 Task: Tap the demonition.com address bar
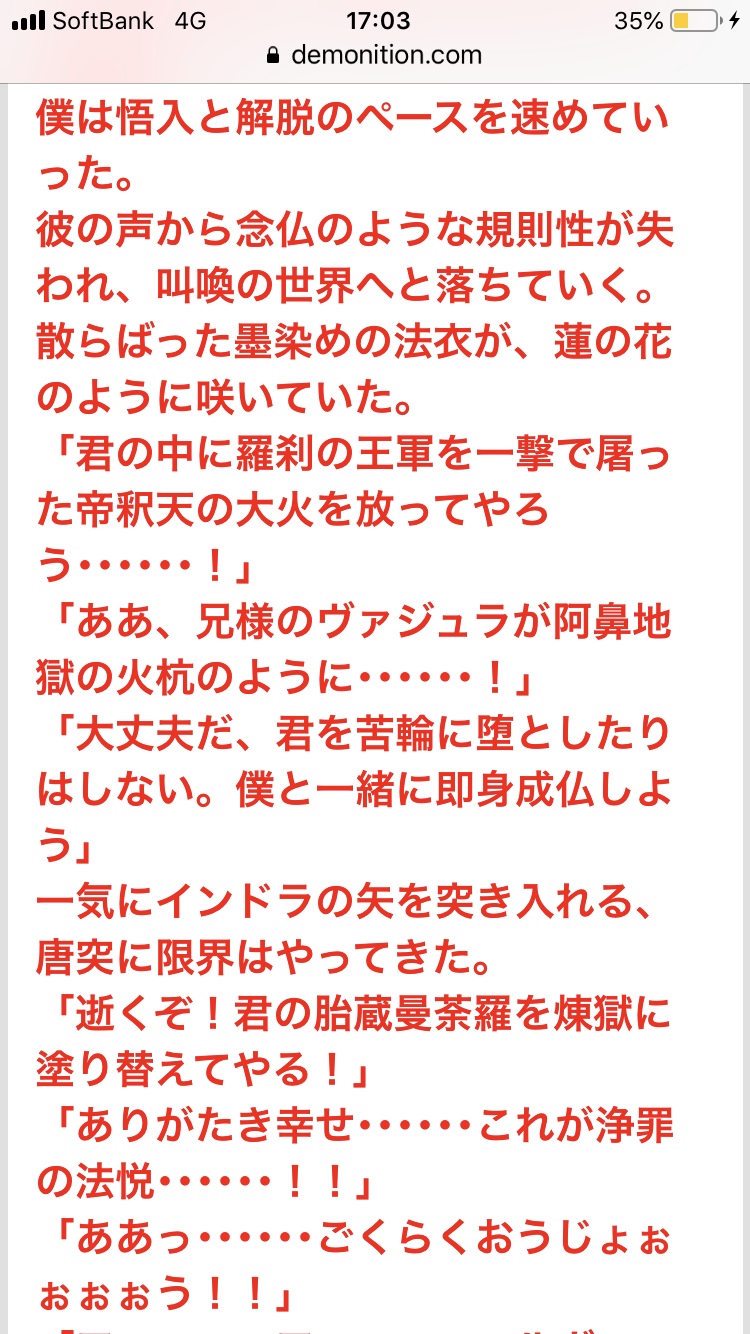375,55
